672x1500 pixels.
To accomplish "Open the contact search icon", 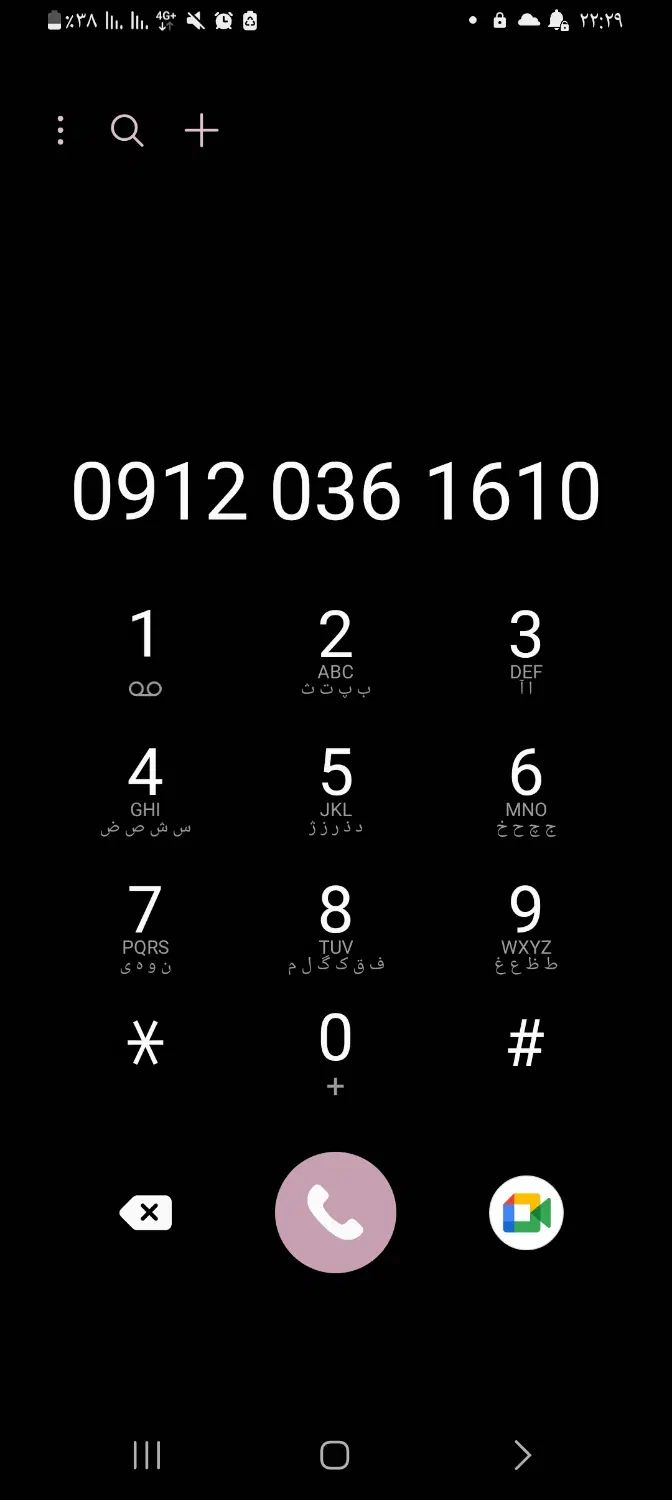I will tap(127, 131).
